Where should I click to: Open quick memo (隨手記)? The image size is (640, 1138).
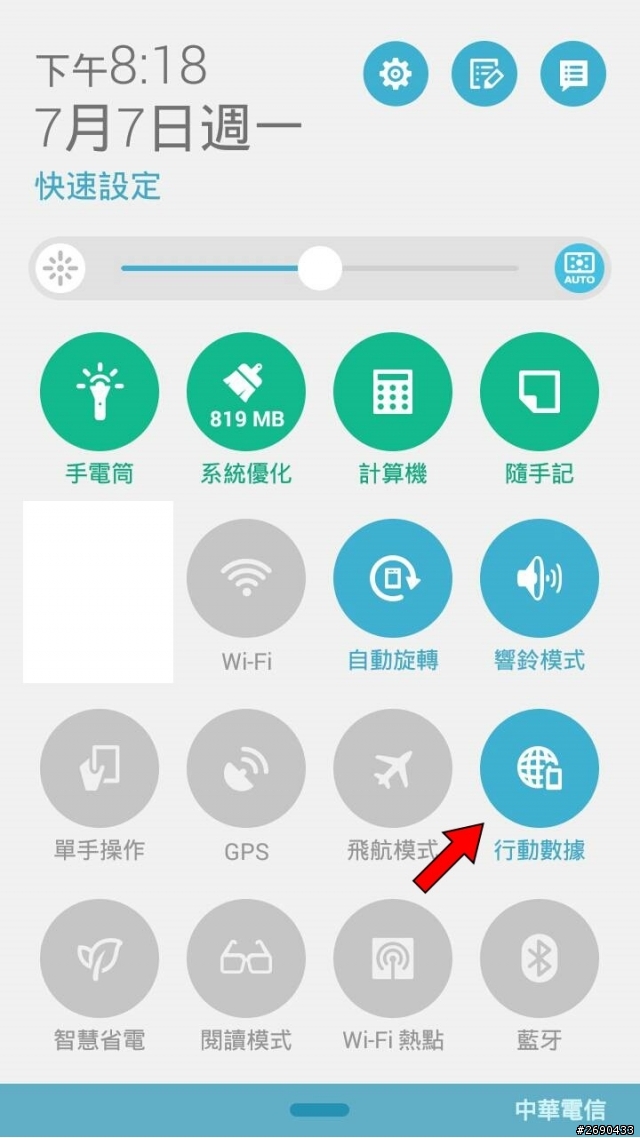click(539, 392)
